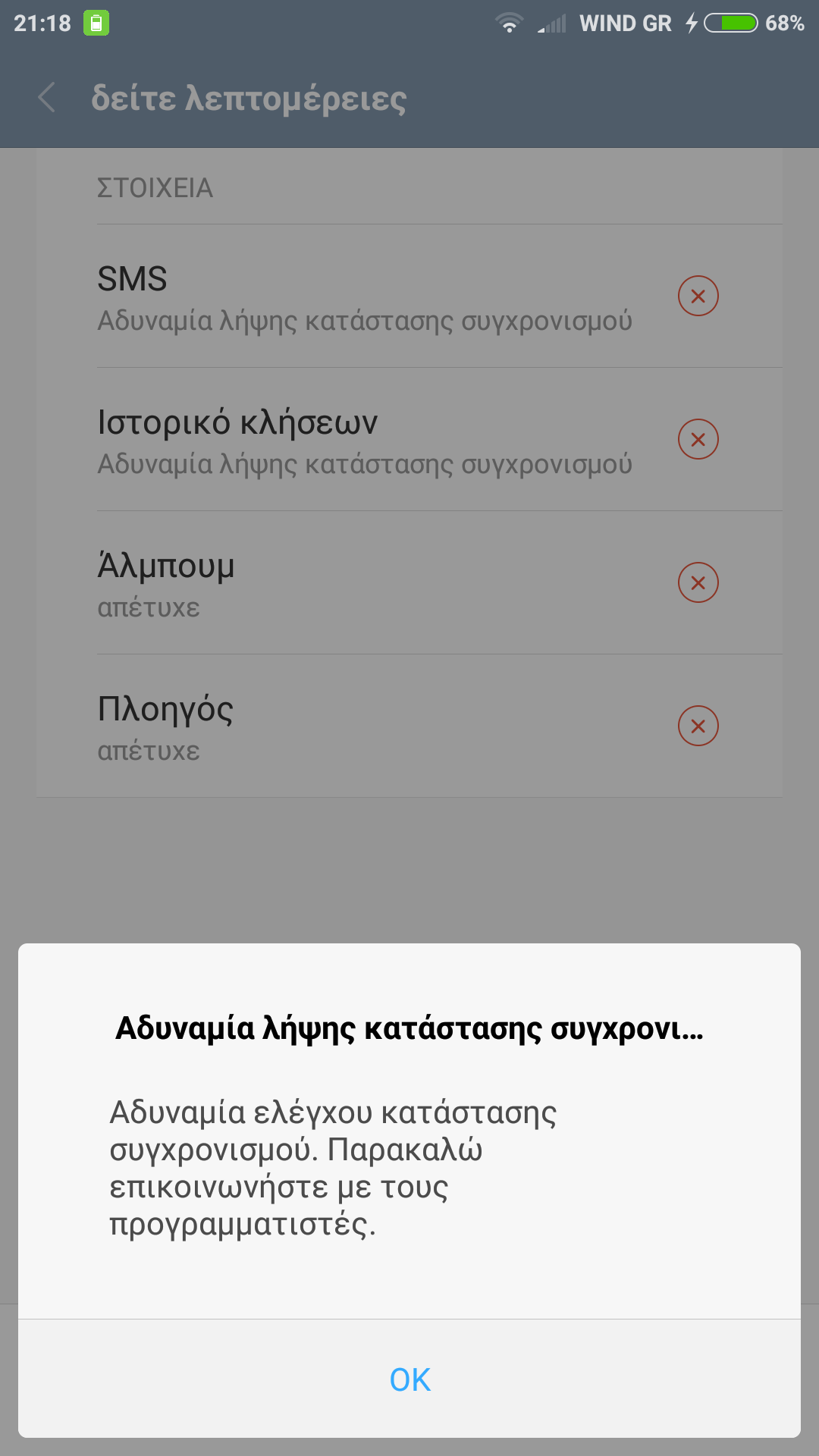The height and width of the screenshot is (1456, 819).
Task: Dismiss the dialog with OK
Action: pos(409,1379)
